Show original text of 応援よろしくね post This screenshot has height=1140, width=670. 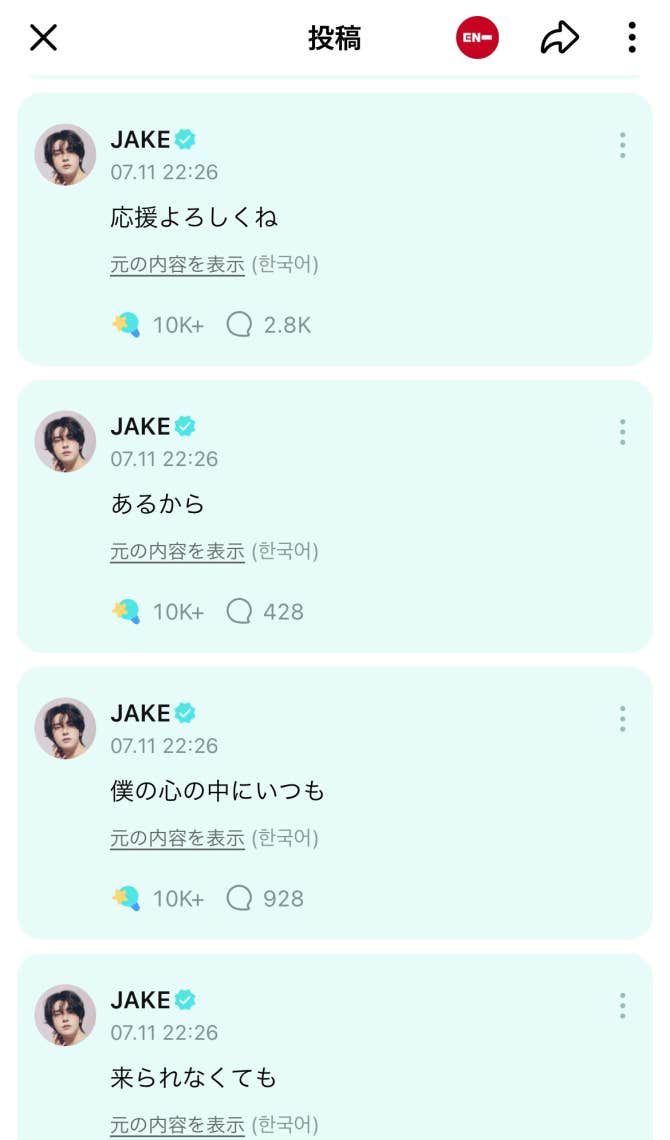[x=177, y=265]
